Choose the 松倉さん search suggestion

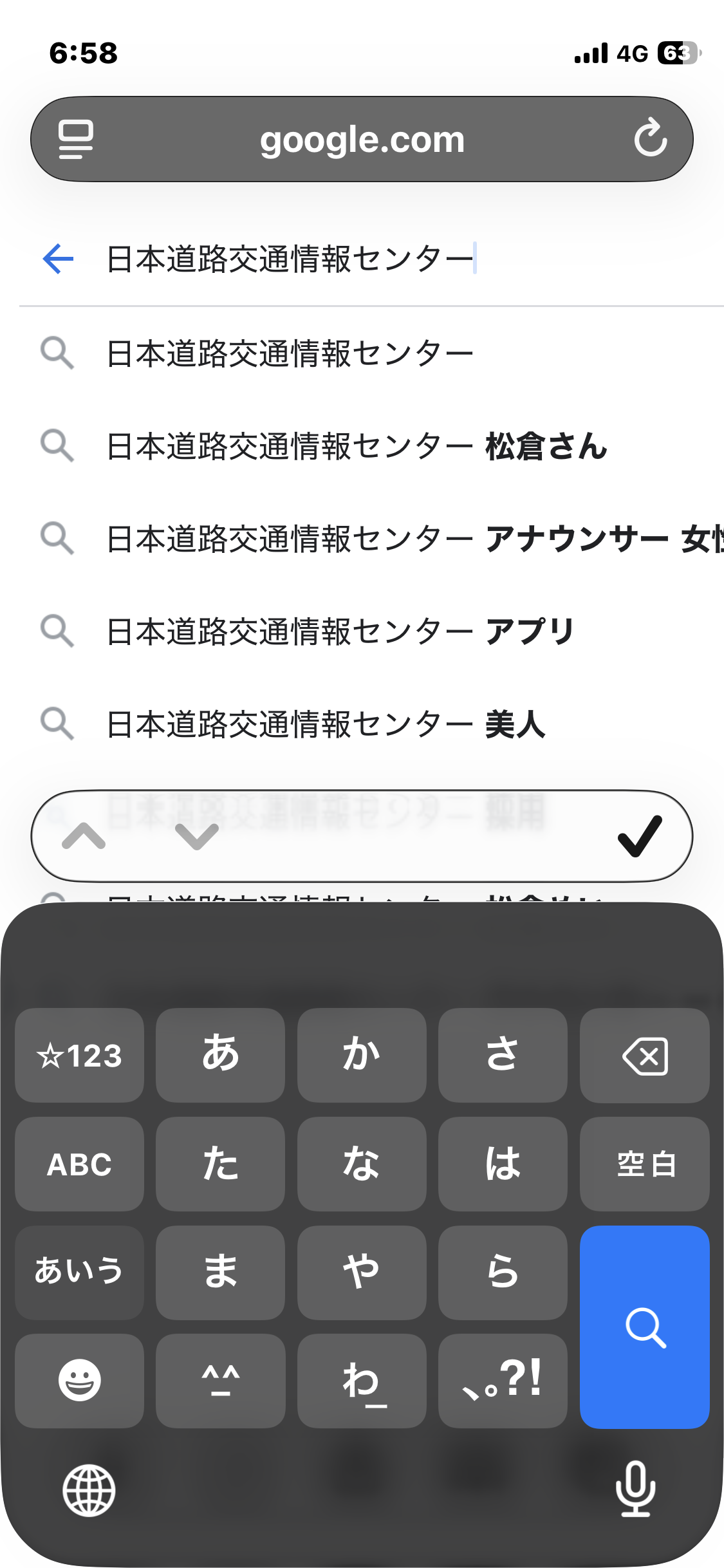357,446
